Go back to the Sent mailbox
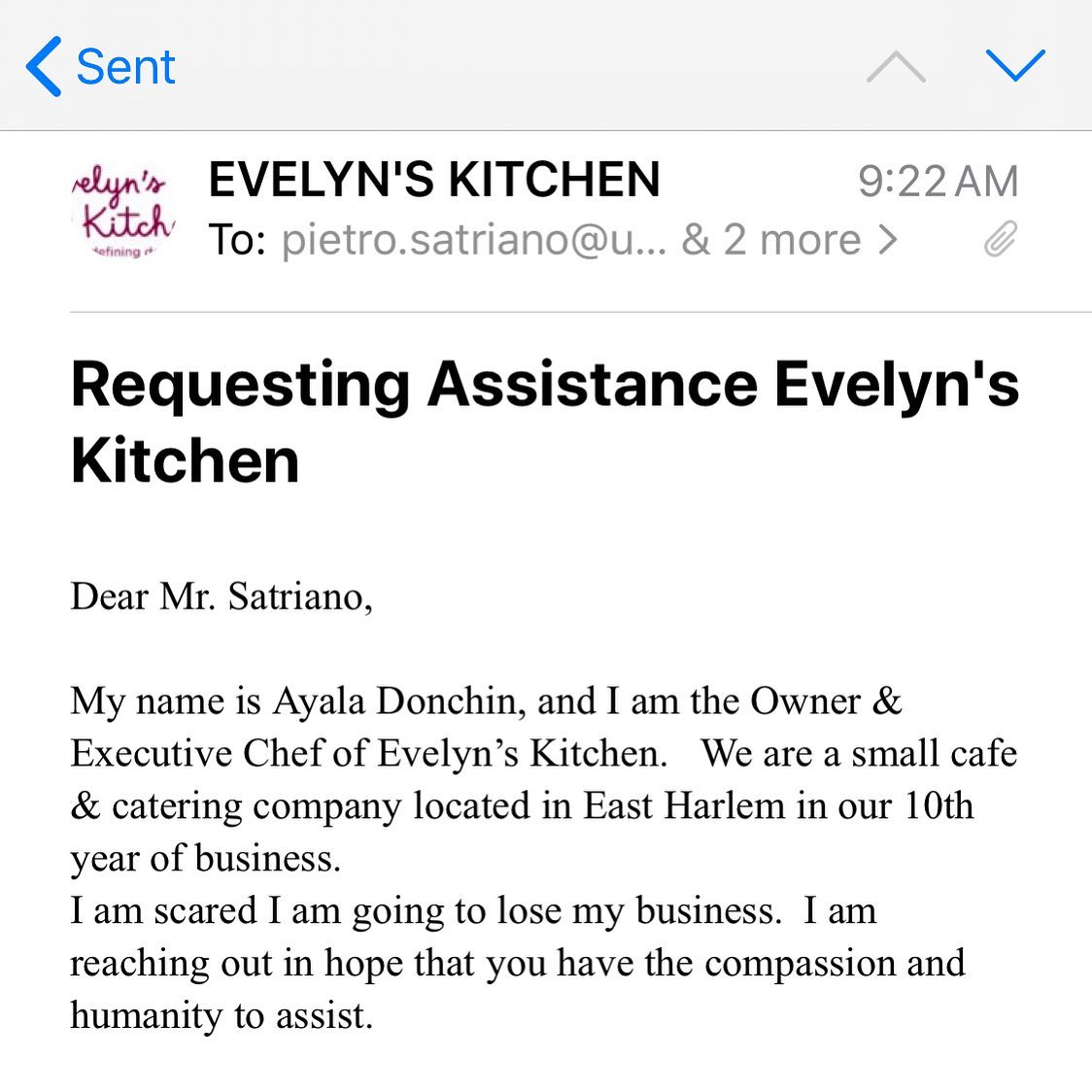Screen dimensions: 1092x1092 tap(101, 67)
